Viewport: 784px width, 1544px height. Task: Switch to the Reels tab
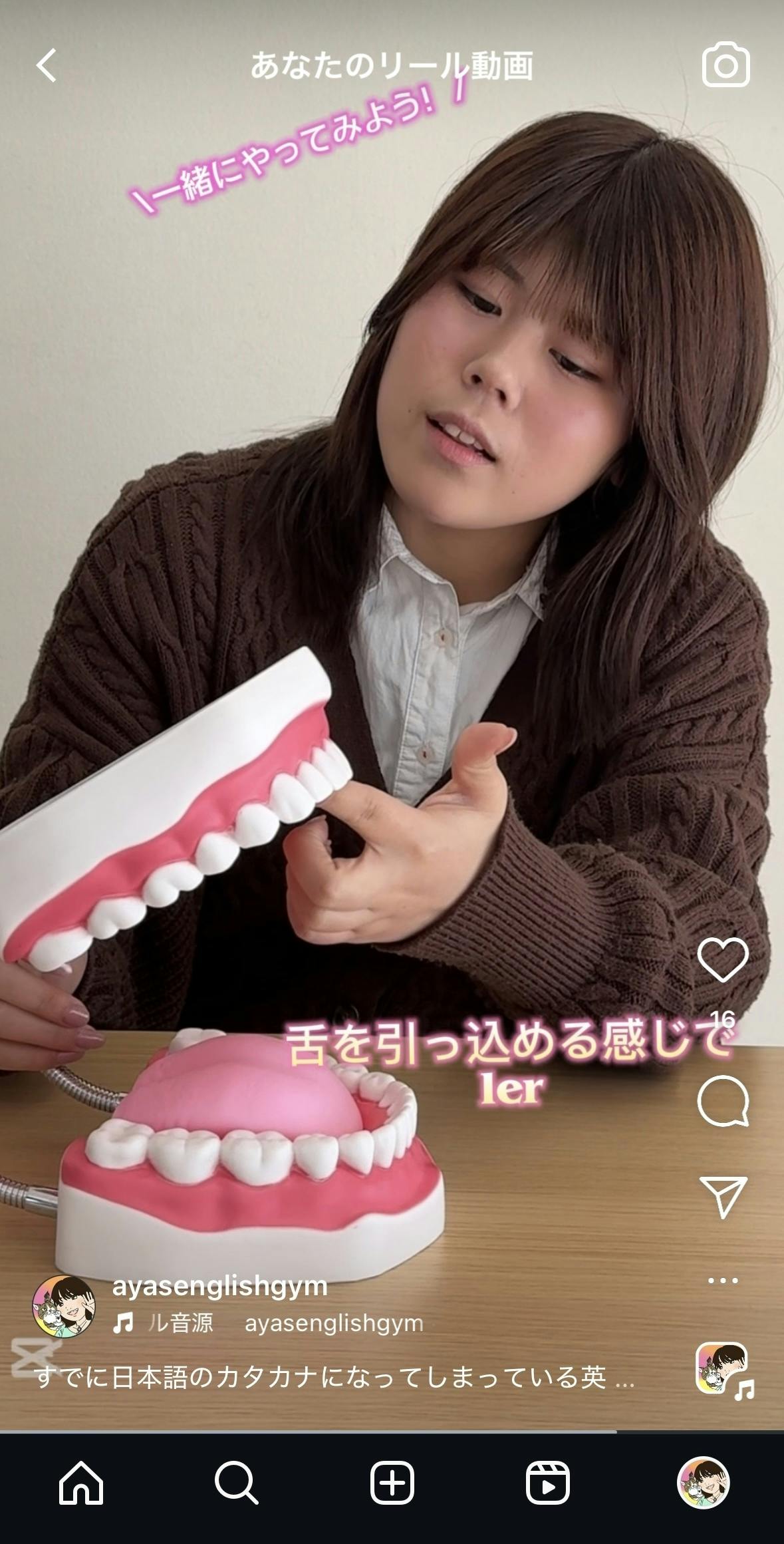point(547,1483)
